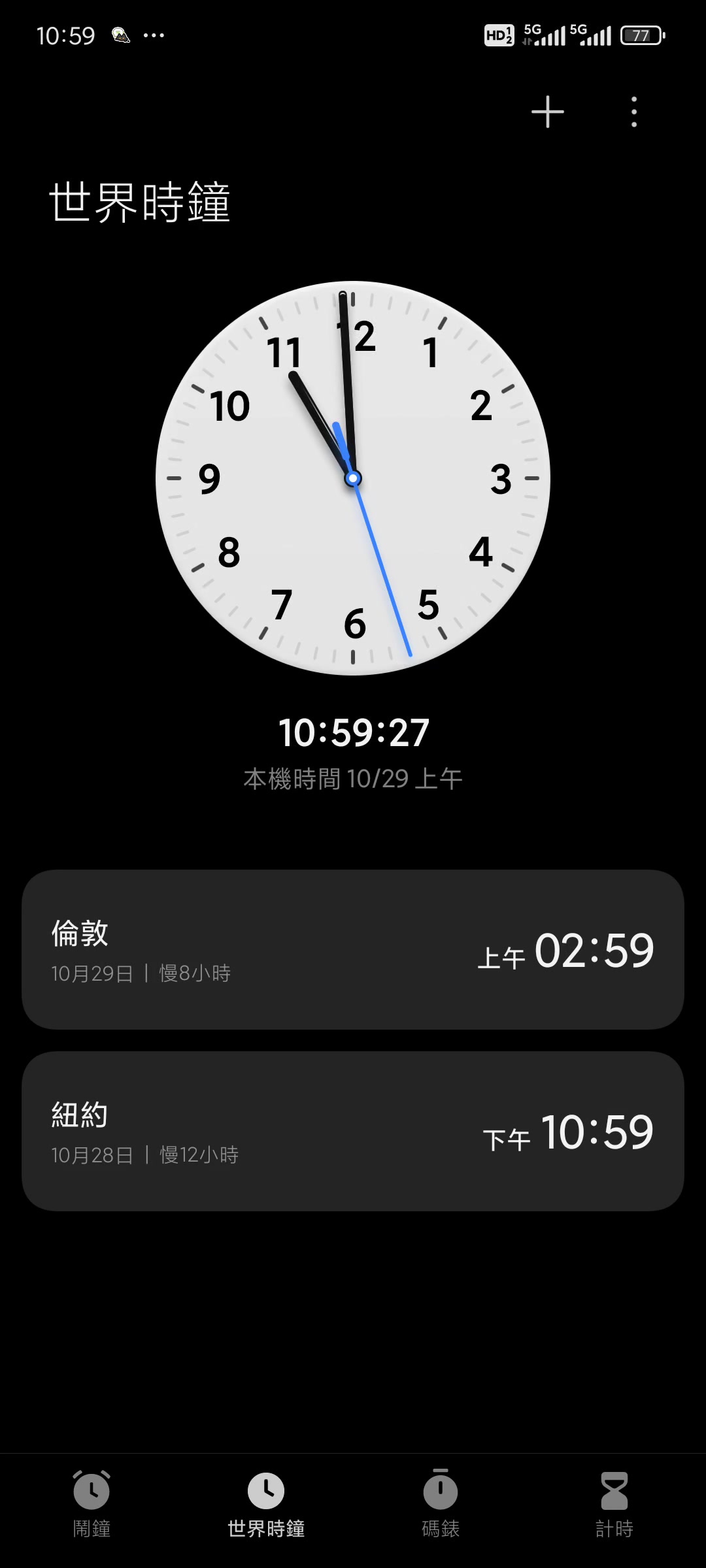Open the three-dot overflow menu
This screenshot has width=706, height=1568.
pos(633,112)
